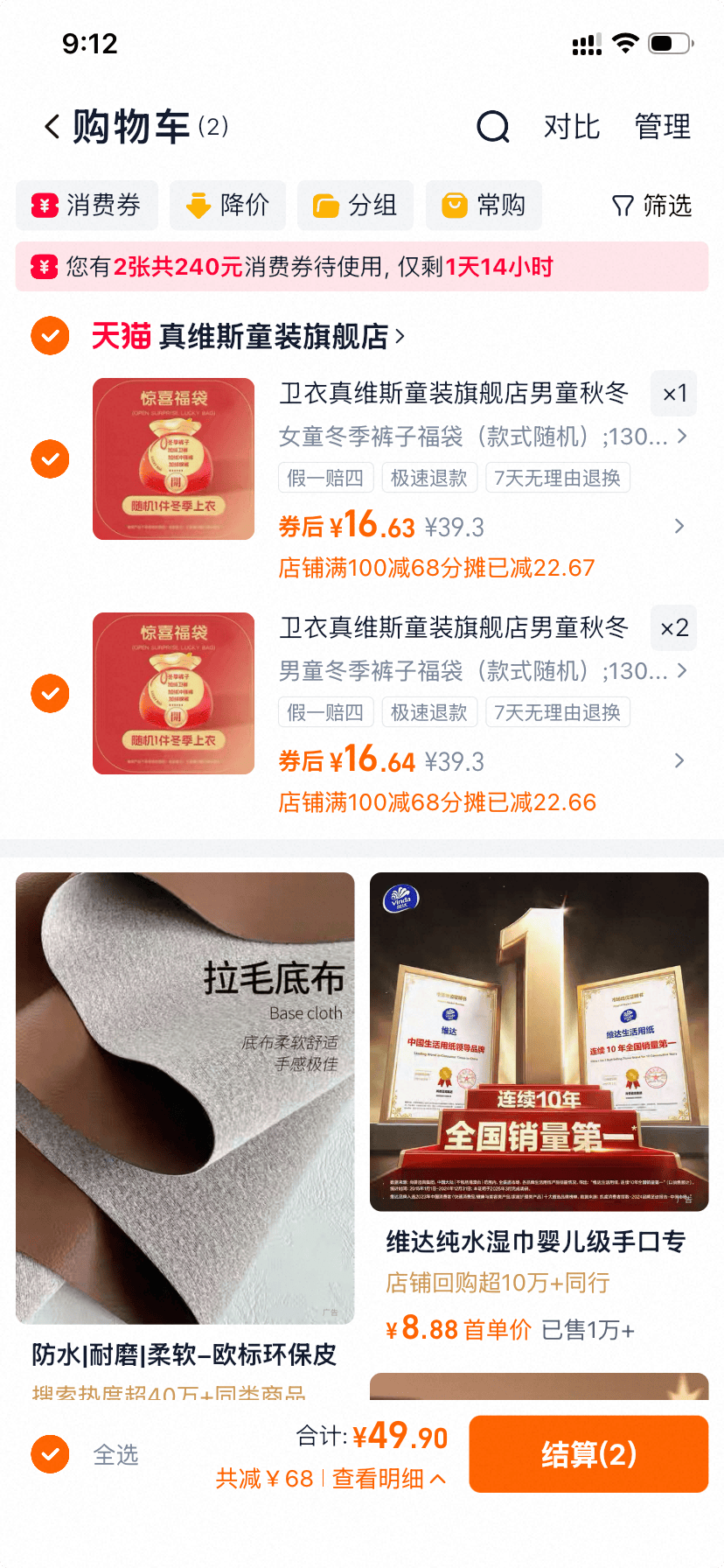Tap the second 惊喜福袋 product thumbnail

173,694
